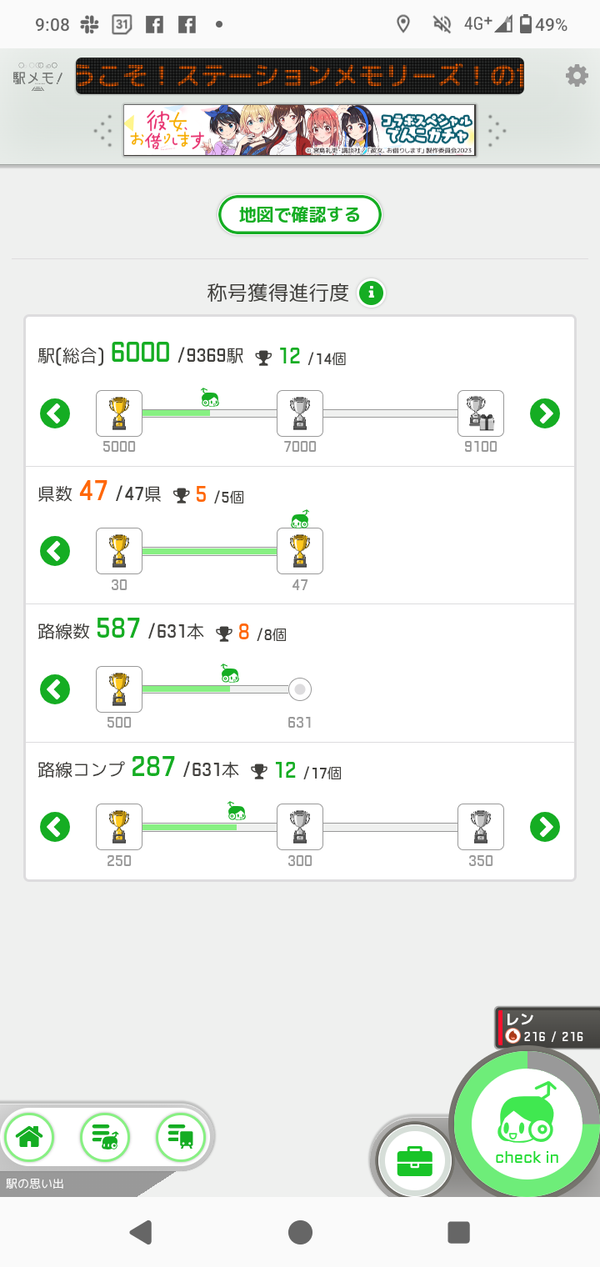Tap the 地図で確認する button
Screen dimensions: 600x1267
tap(300, 214)
